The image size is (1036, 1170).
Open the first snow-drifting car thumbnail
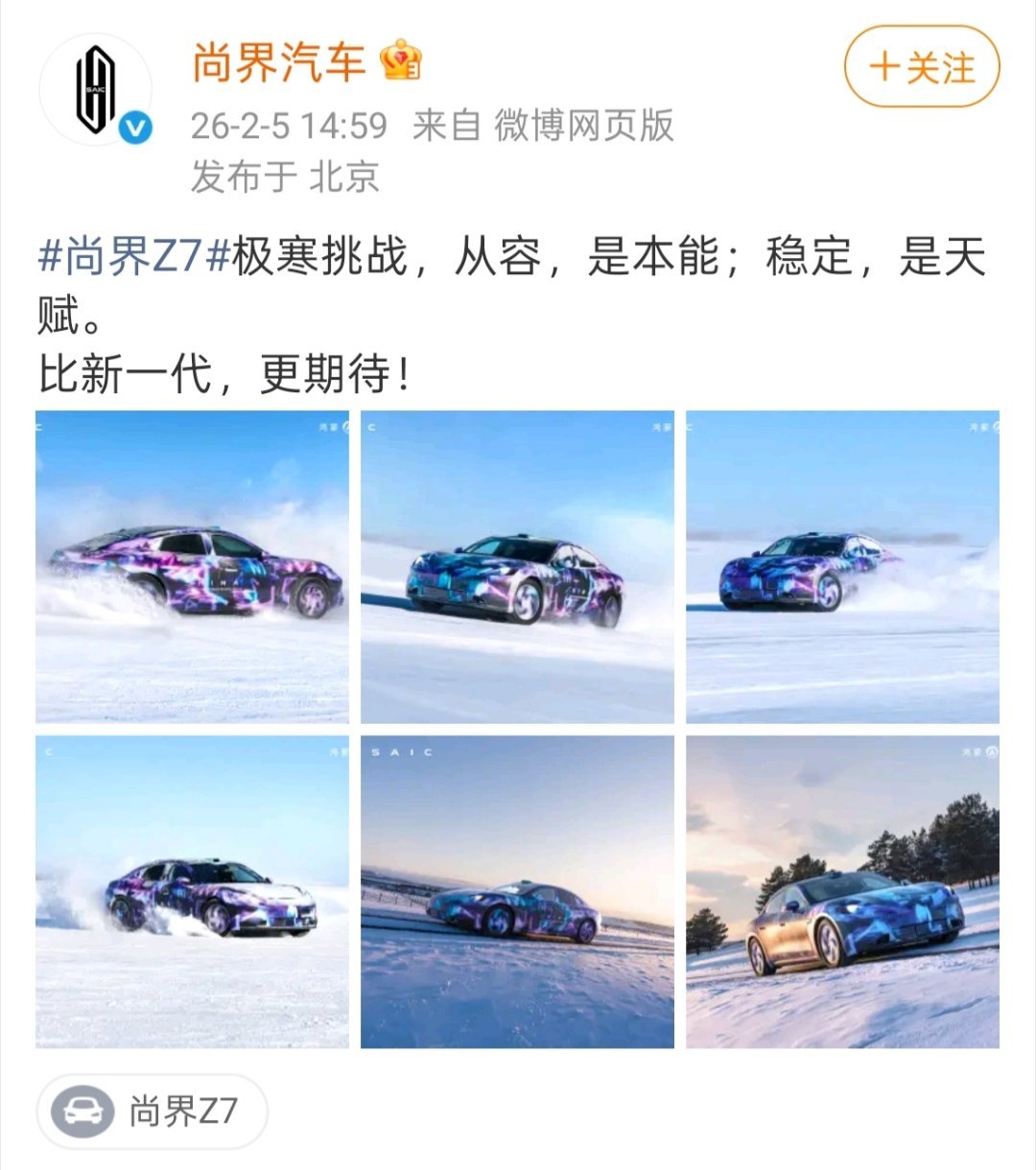coord(192,566)
